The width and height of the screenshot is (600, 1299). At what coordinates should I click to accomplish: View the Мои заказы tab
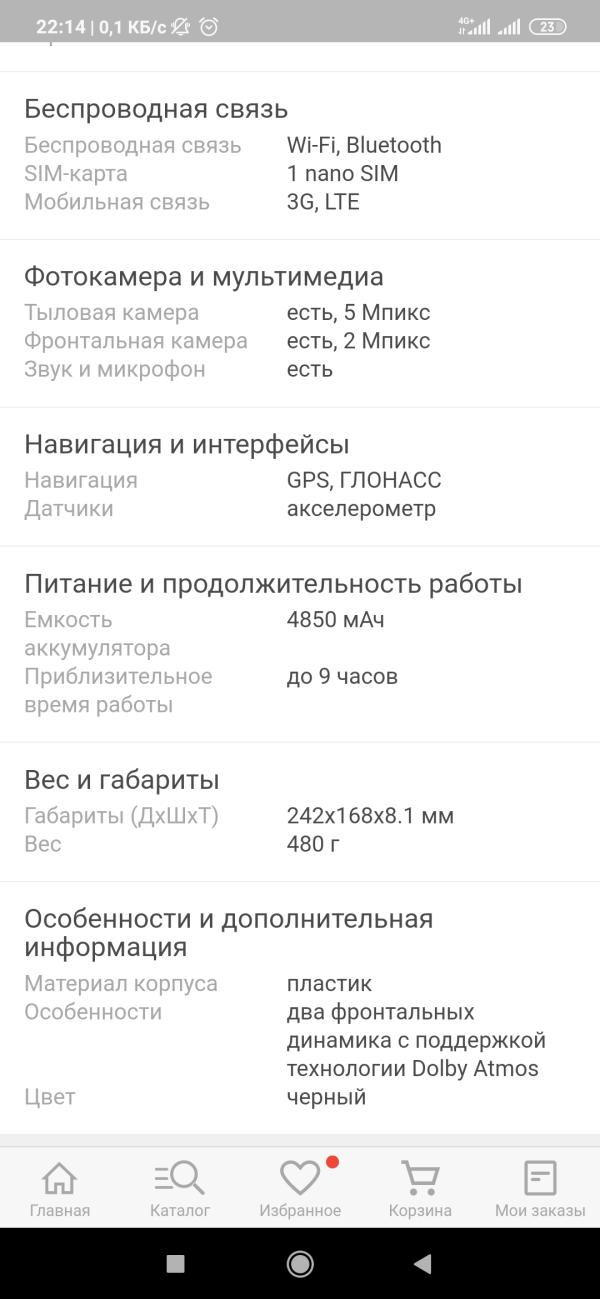point(540,1188)
